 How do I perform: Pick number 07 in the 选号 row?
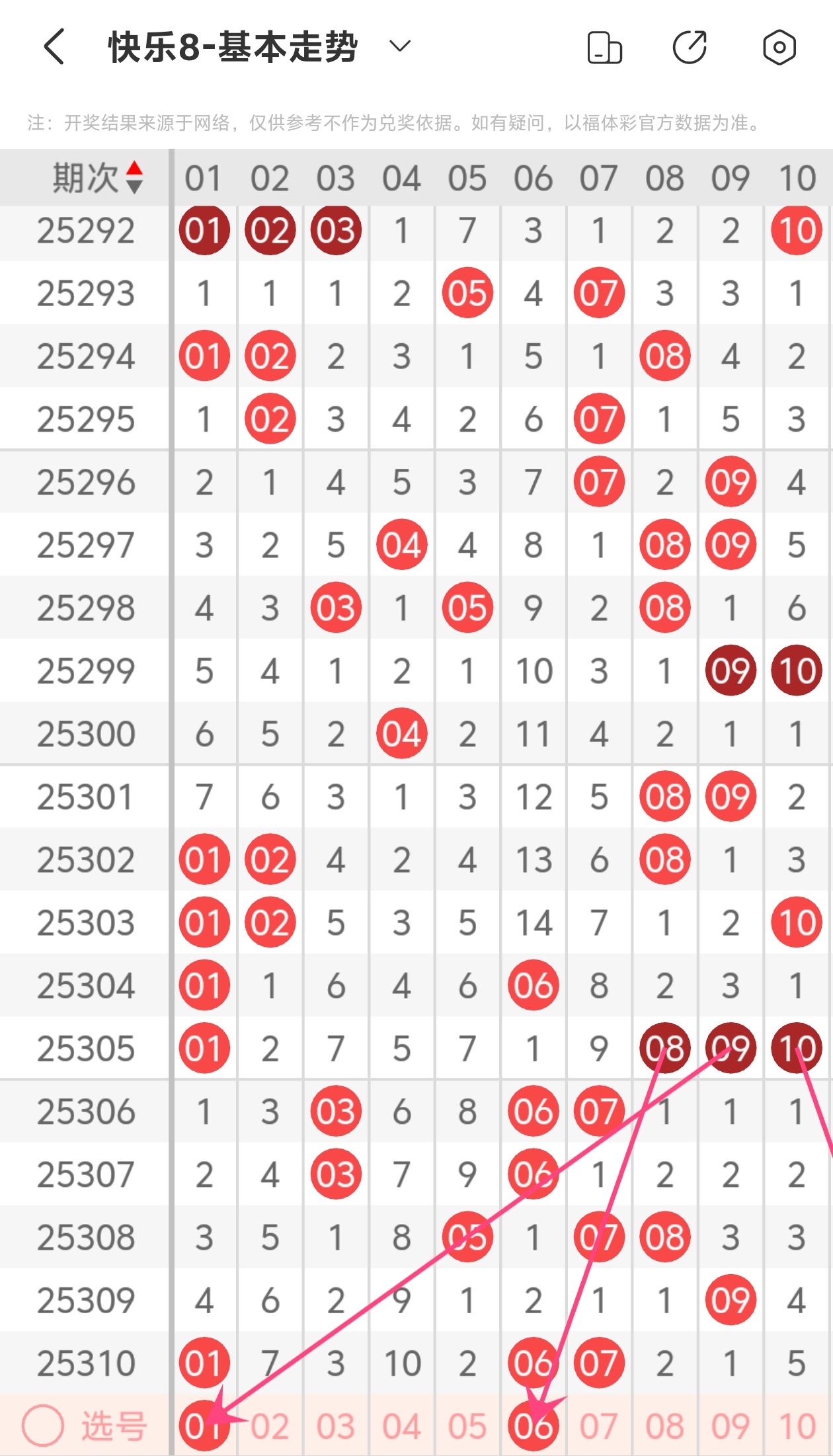(x=599, y=1426)
